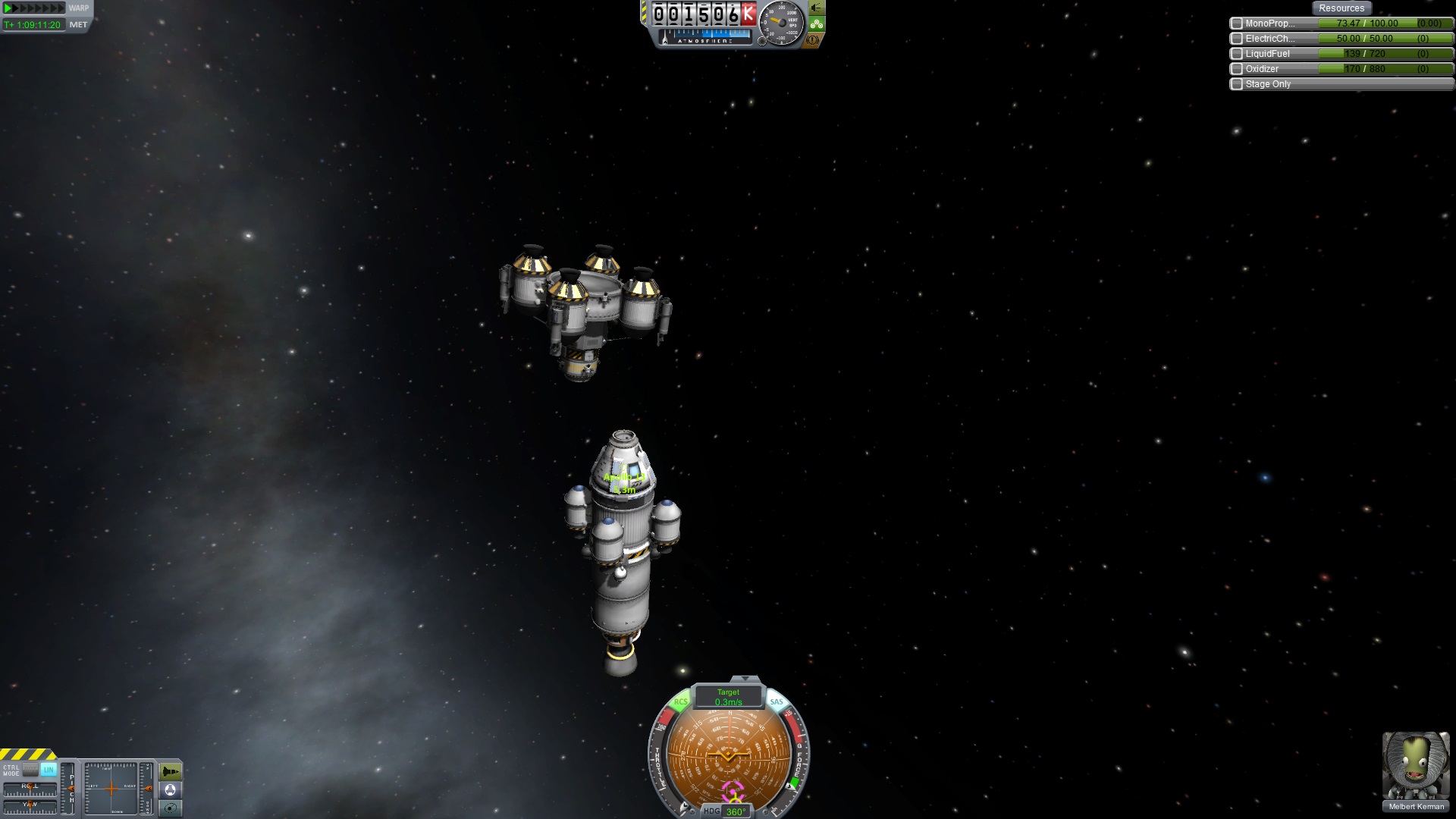Tick the ElectricCh resource checkbox
The image size is (1456, 819).
[x=1237, y=39]
